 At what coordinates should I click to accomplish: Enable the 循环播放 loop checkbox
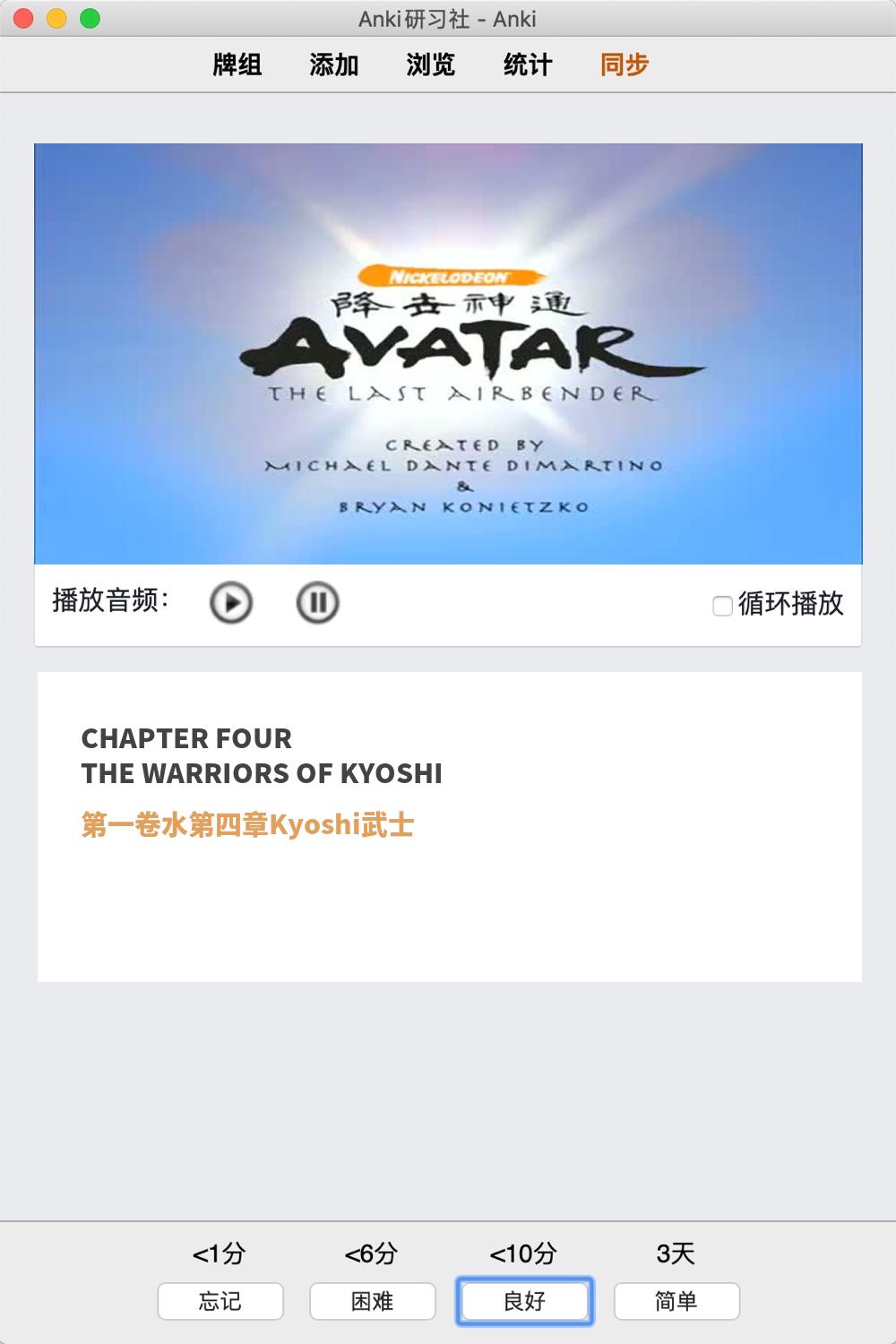[722, 606]
